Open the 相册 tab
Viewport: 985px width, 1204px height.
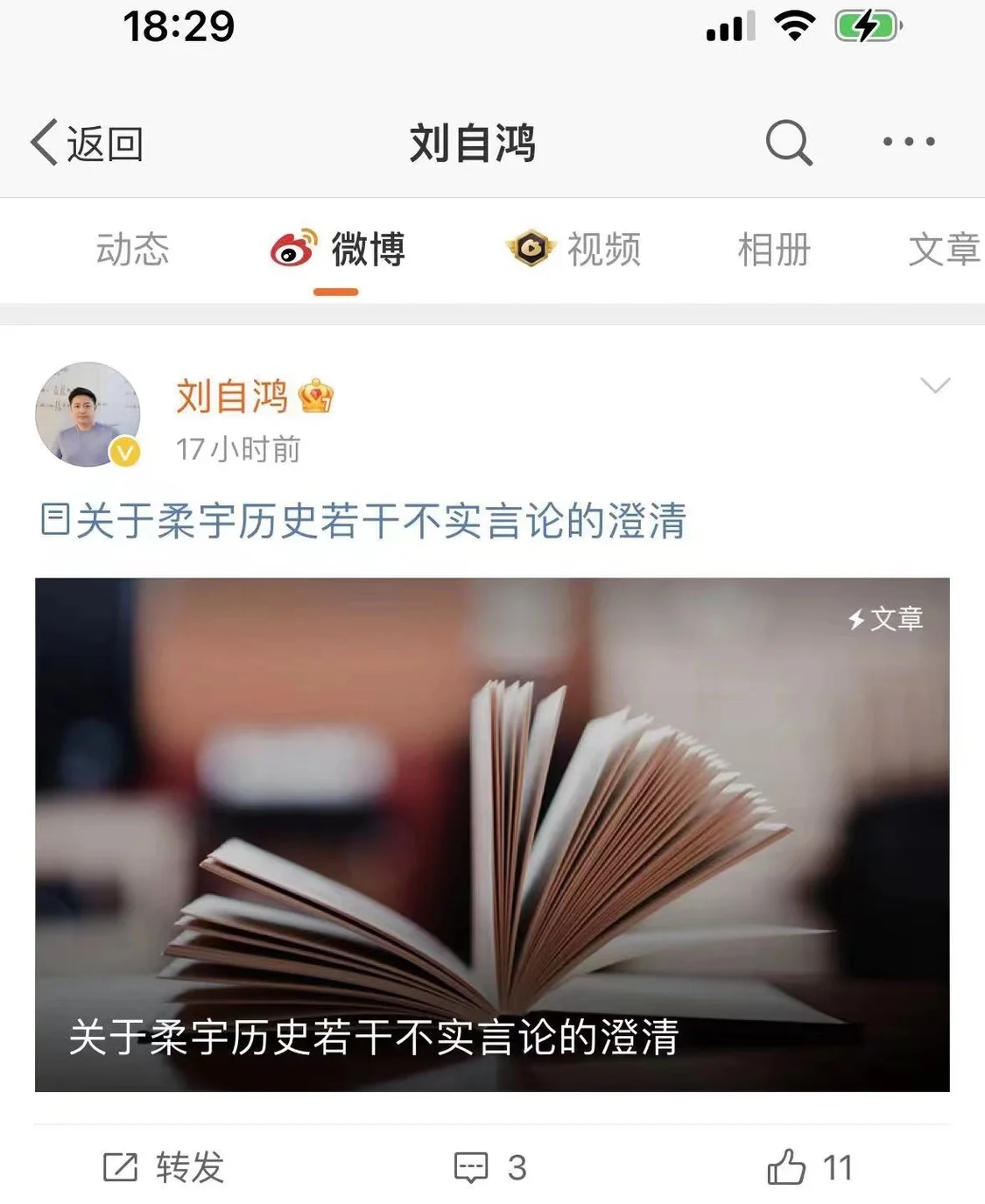coord(774,250)
